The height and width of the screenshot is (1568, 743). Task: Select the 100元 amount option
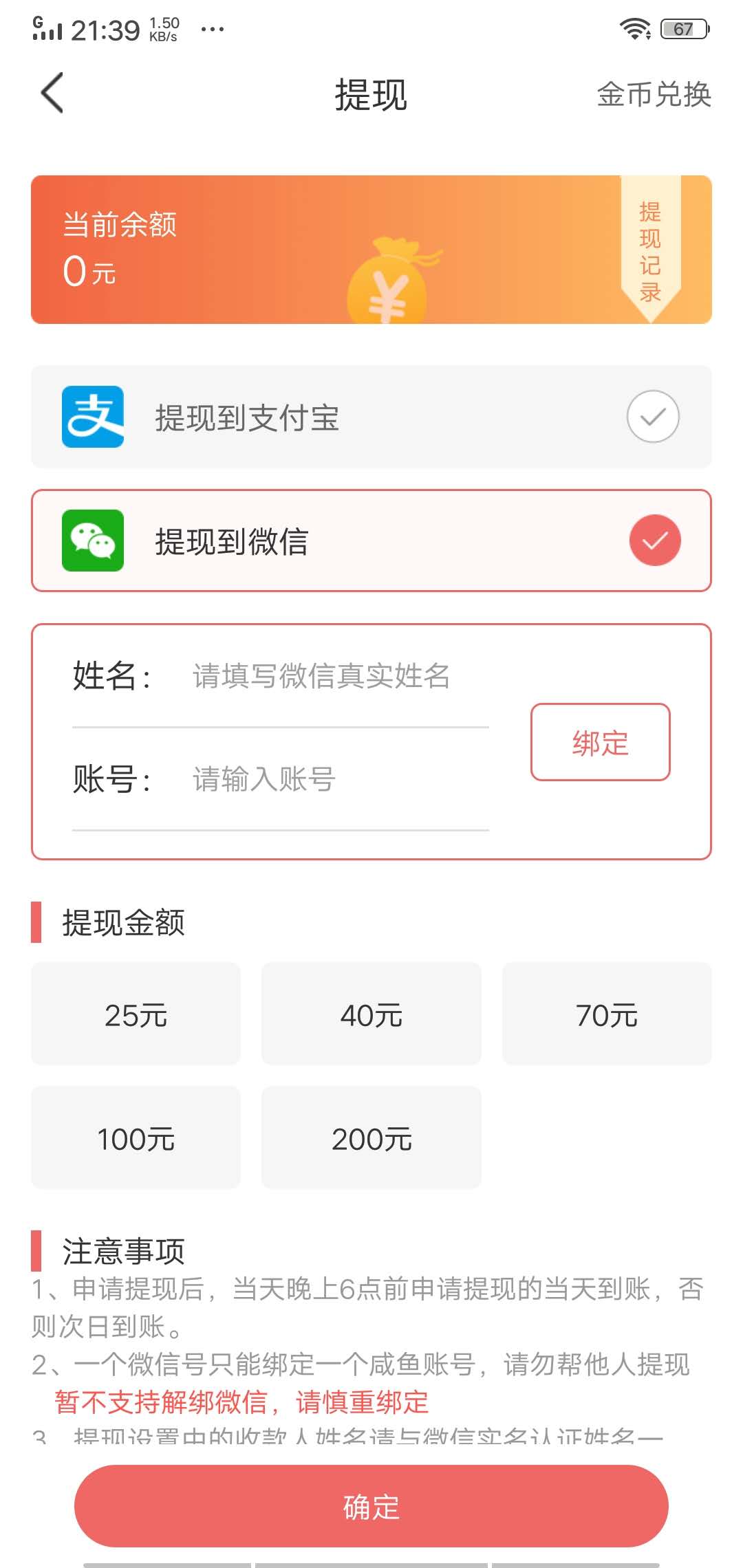(x=136, y=1138)
